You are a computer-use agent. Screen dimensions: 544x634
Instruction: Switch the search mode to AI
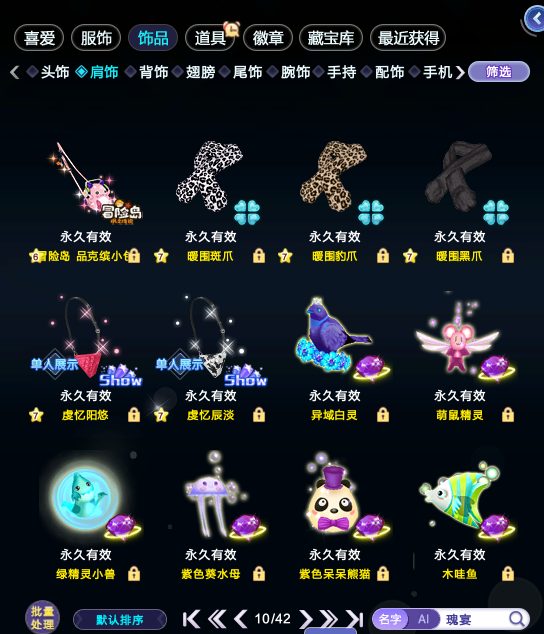coord(423,619)
